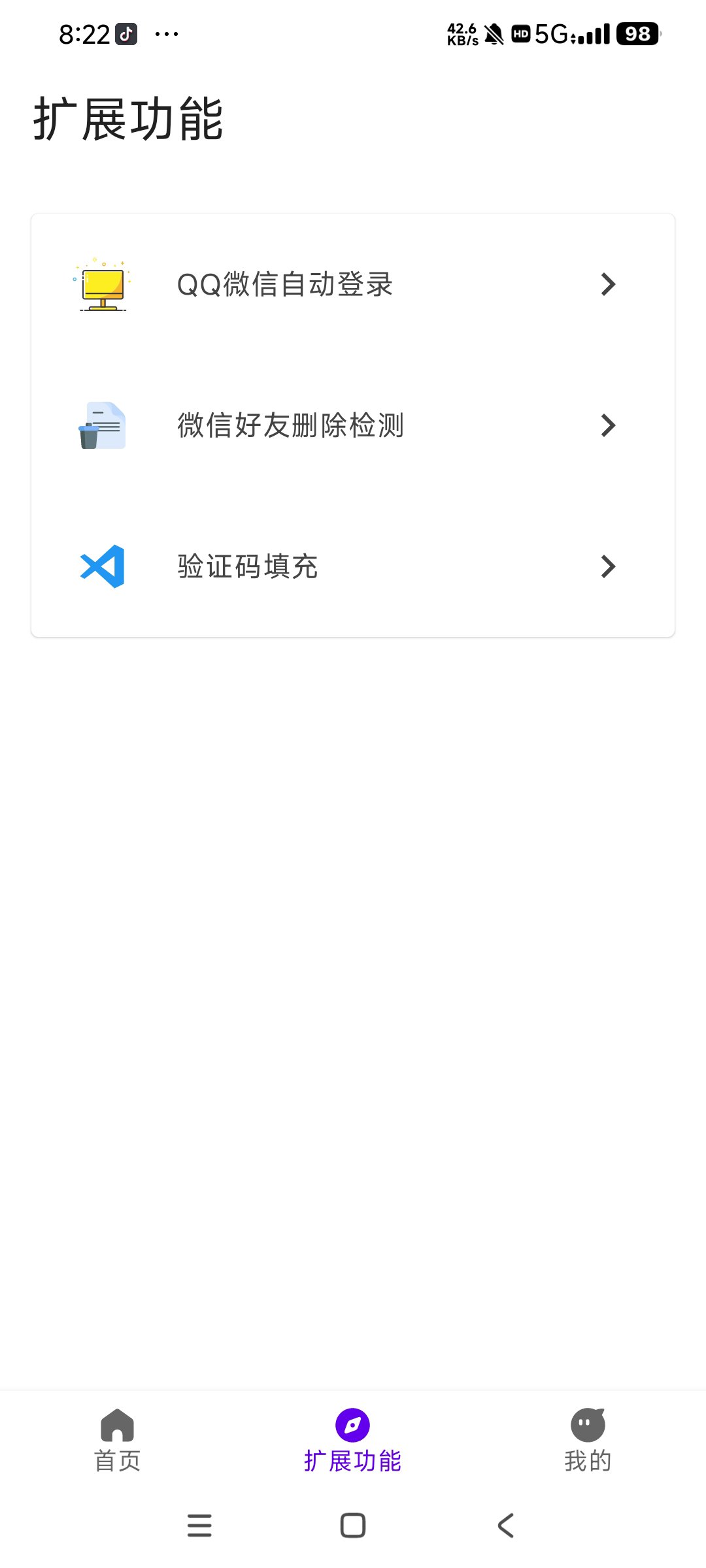This screenshot has width=706, height=1568.
Task: Click the blue VS Code-style icon beside 验证码填充
Action: [101, 566]
